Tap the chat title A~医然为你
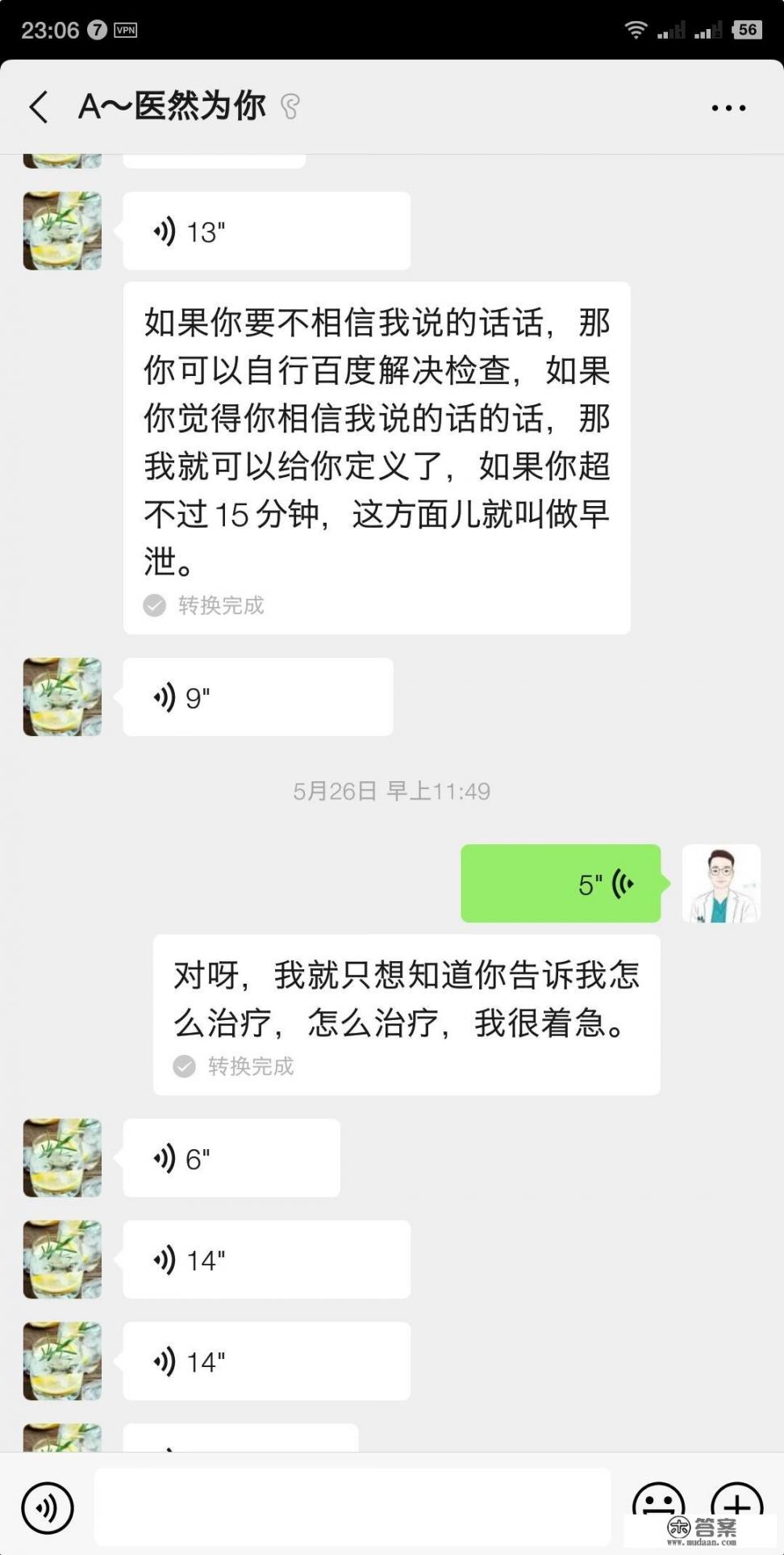This screenshot has width=784, height=1555. 171,105
